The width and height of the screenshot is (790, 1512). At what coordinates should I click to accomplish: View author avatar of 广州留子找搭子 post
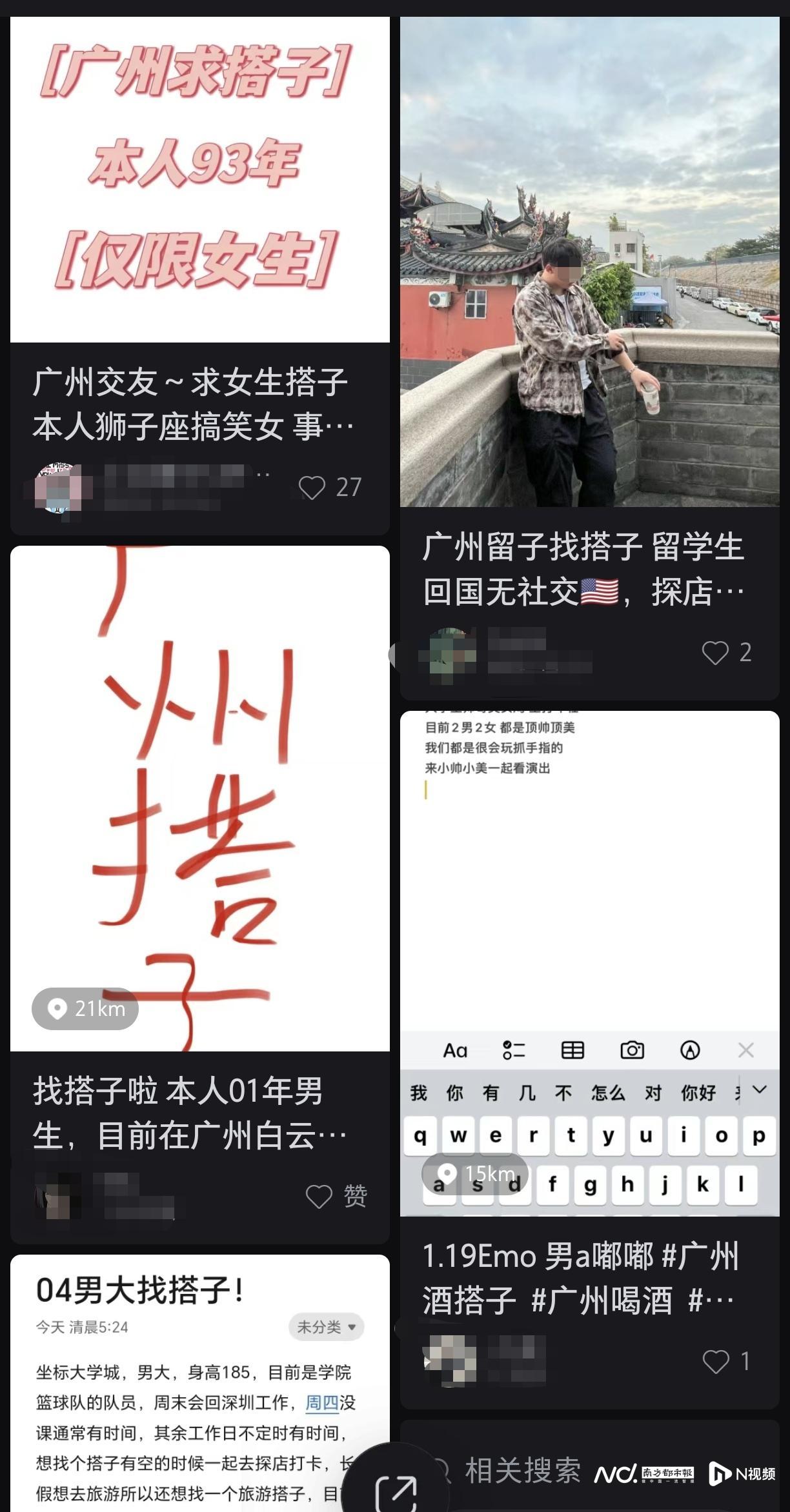point(451,654)
